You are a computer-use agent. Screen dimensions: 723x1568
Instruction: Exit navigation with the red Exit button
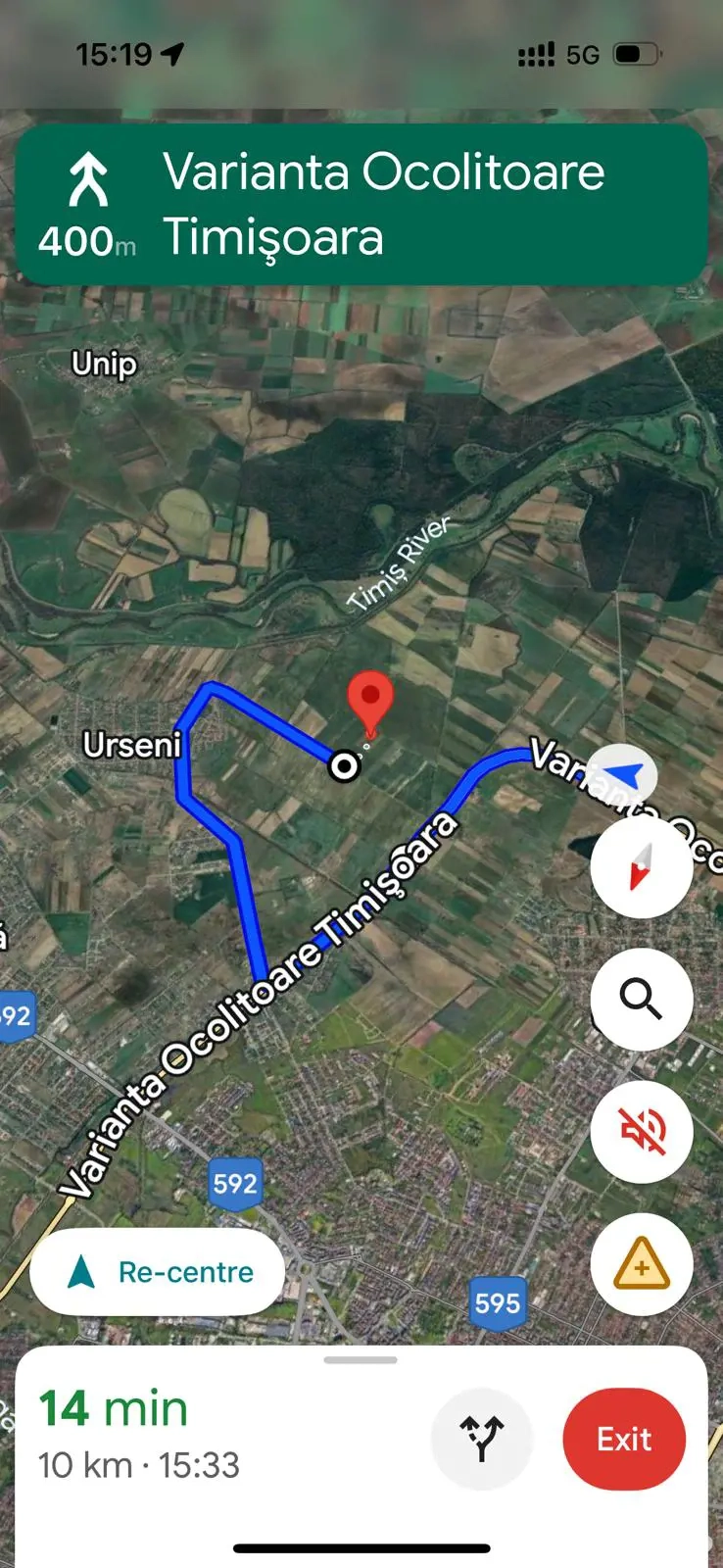(x=624, y=1438)
